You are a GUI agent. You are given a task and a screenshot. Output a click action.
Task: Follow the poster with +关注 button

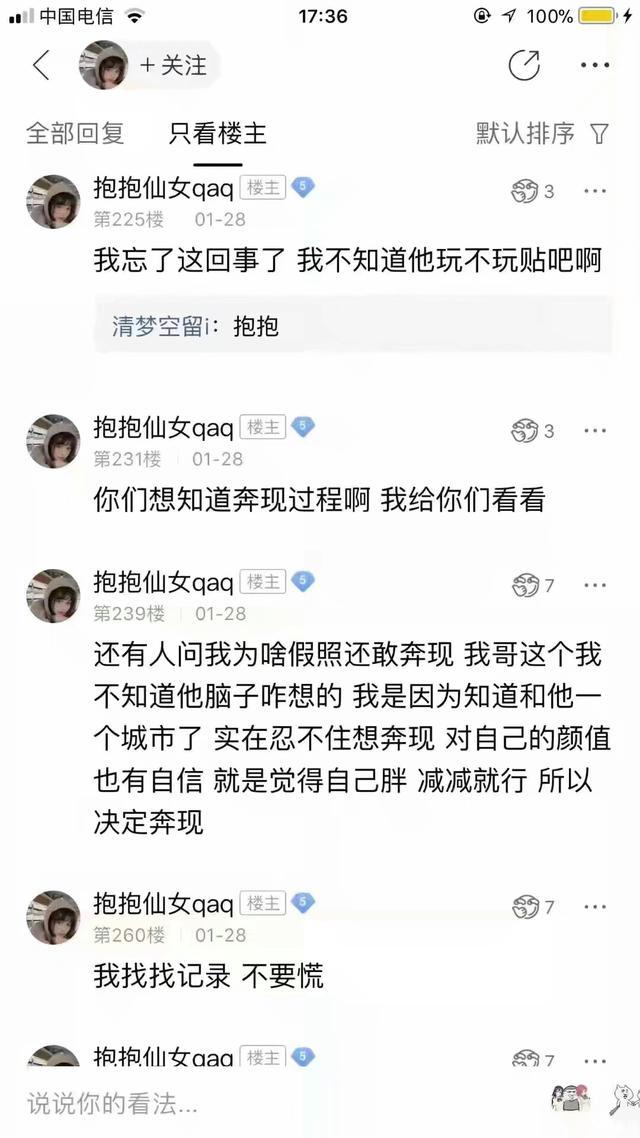pyautogui.click(x=173, y=66)
